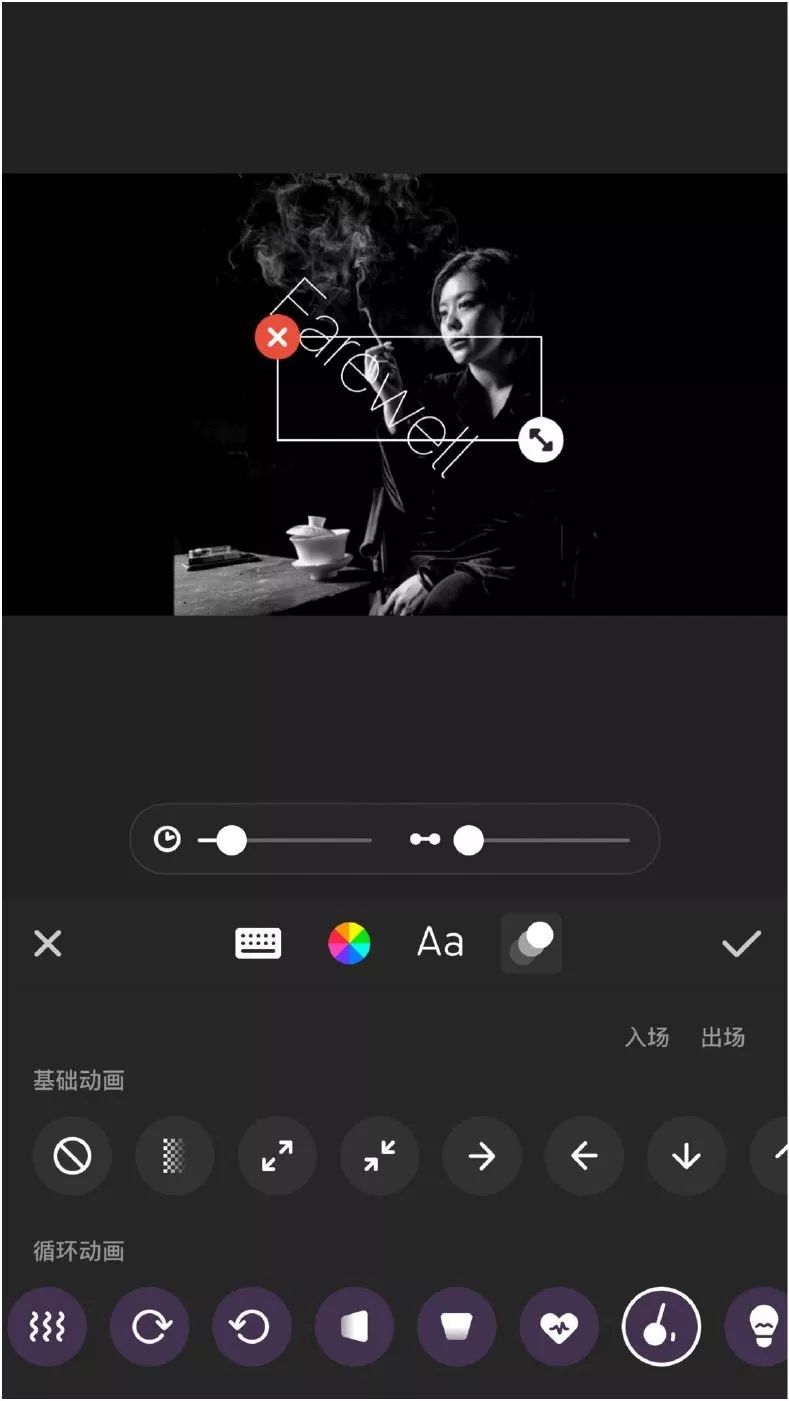Screen dimensions: 789x1401
Task: Select the lightbulb flicker loop animation
Action: pos(763,1327)
